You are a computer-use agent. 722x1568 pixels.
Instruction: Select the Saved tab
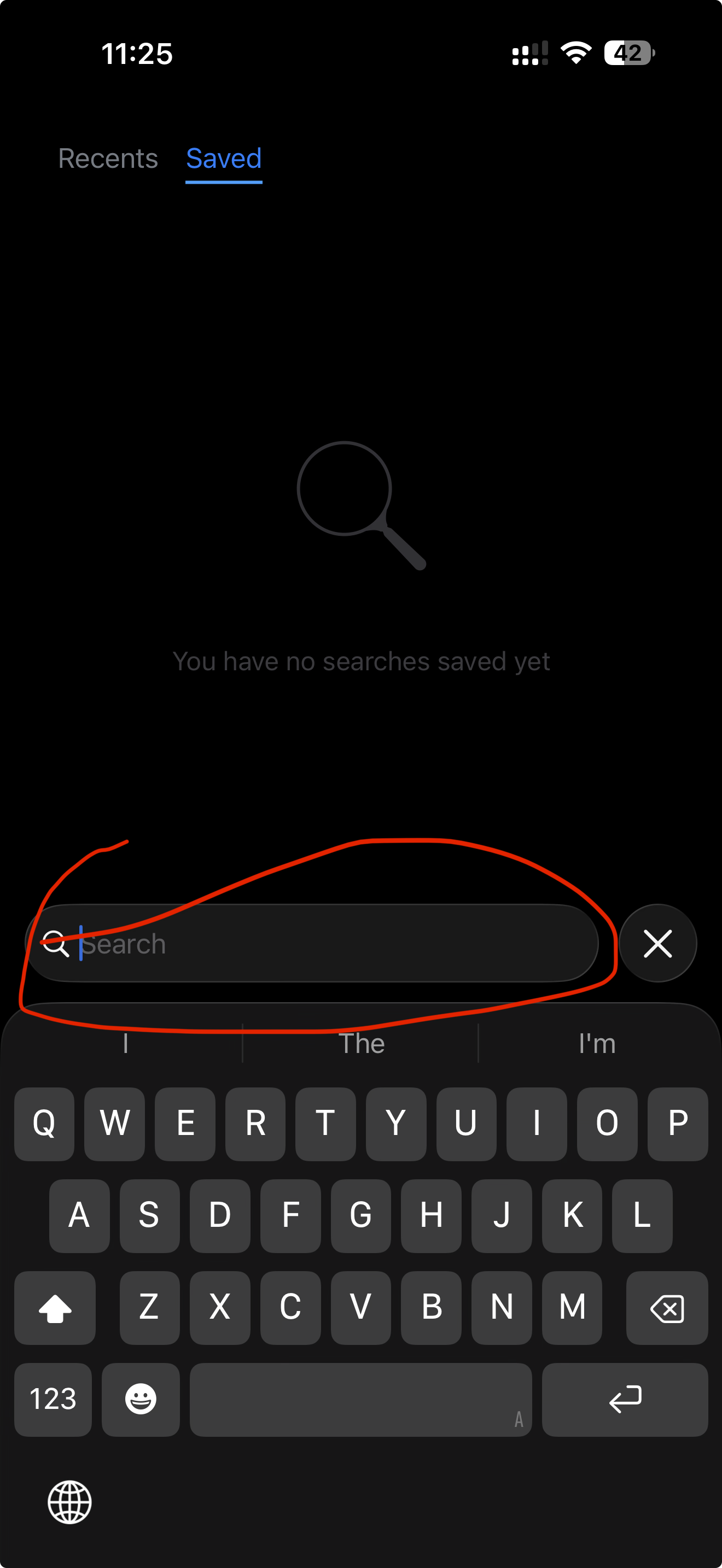(x=223, y=159)
